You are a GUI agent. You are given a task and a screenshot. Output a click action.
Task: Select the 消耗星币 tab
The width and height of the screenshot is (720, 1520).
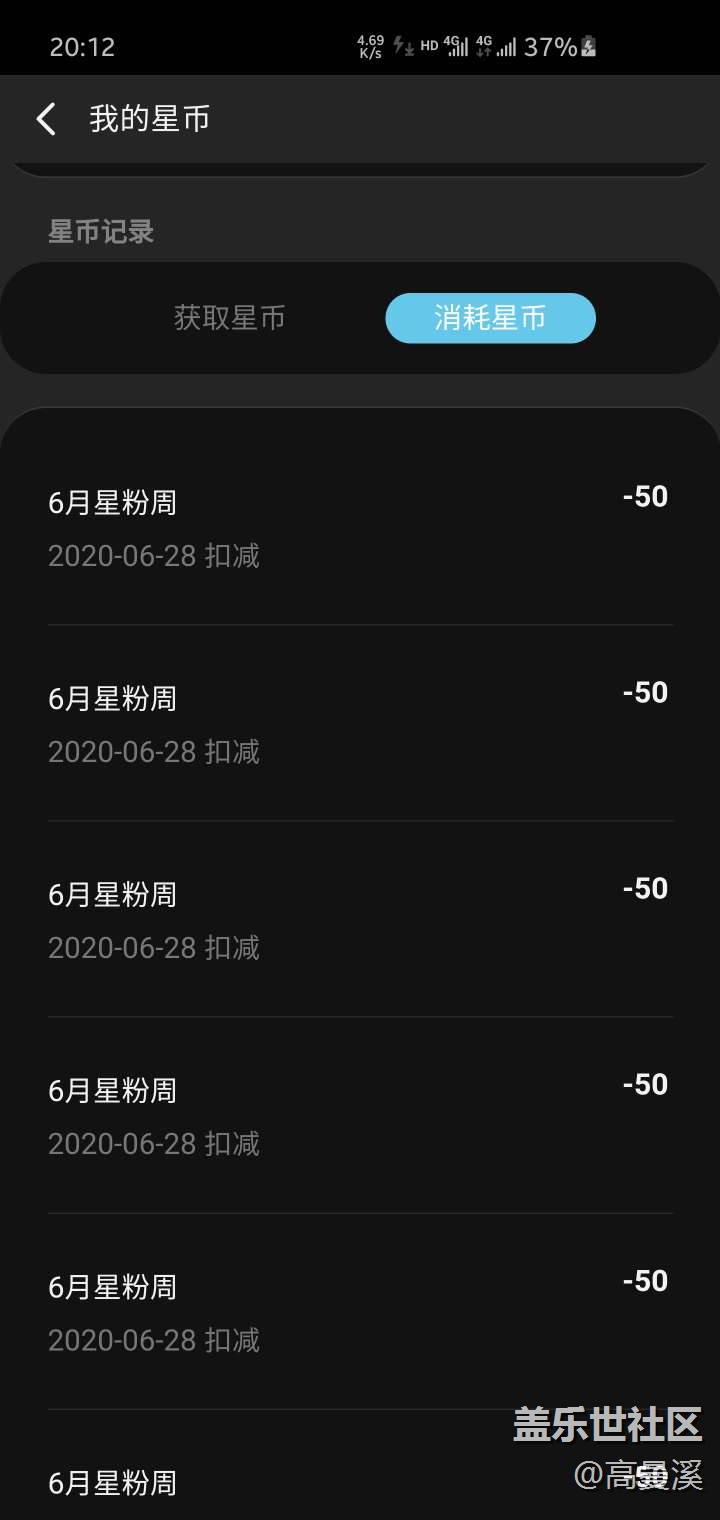[x=490, y=318]
